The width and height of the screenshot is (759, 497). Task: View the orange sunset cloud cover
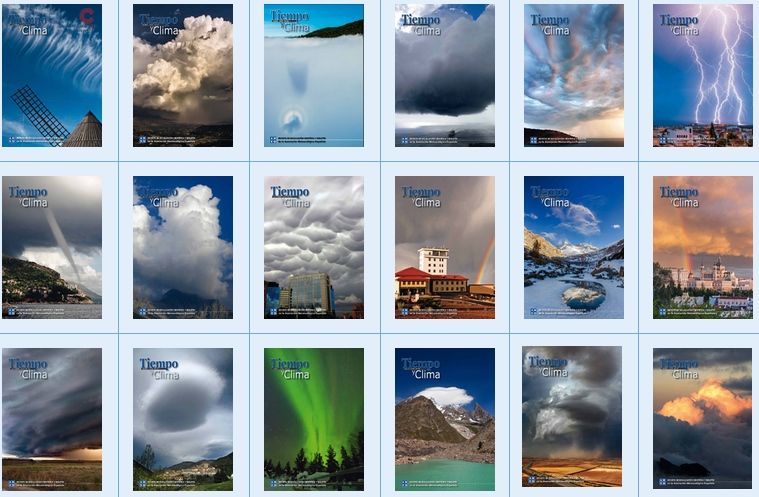(x=703, y=418)
